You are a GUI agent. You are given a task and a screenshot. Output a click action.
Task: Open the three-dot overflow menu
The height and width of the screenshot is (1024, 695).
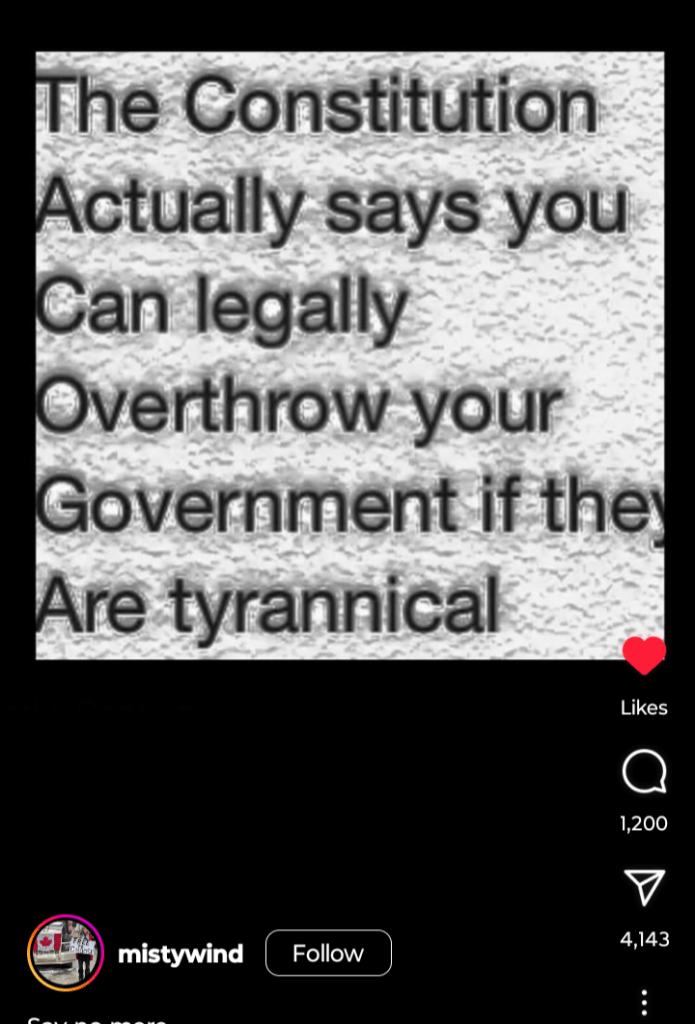tap(644, 1001)
